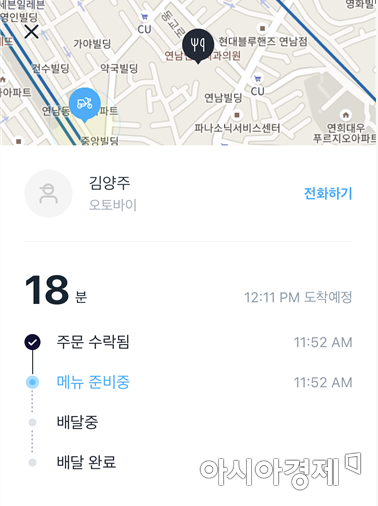Tap the courier scooter marker on the map
This screenshot has height=506, width=378.
pos(85,105)
